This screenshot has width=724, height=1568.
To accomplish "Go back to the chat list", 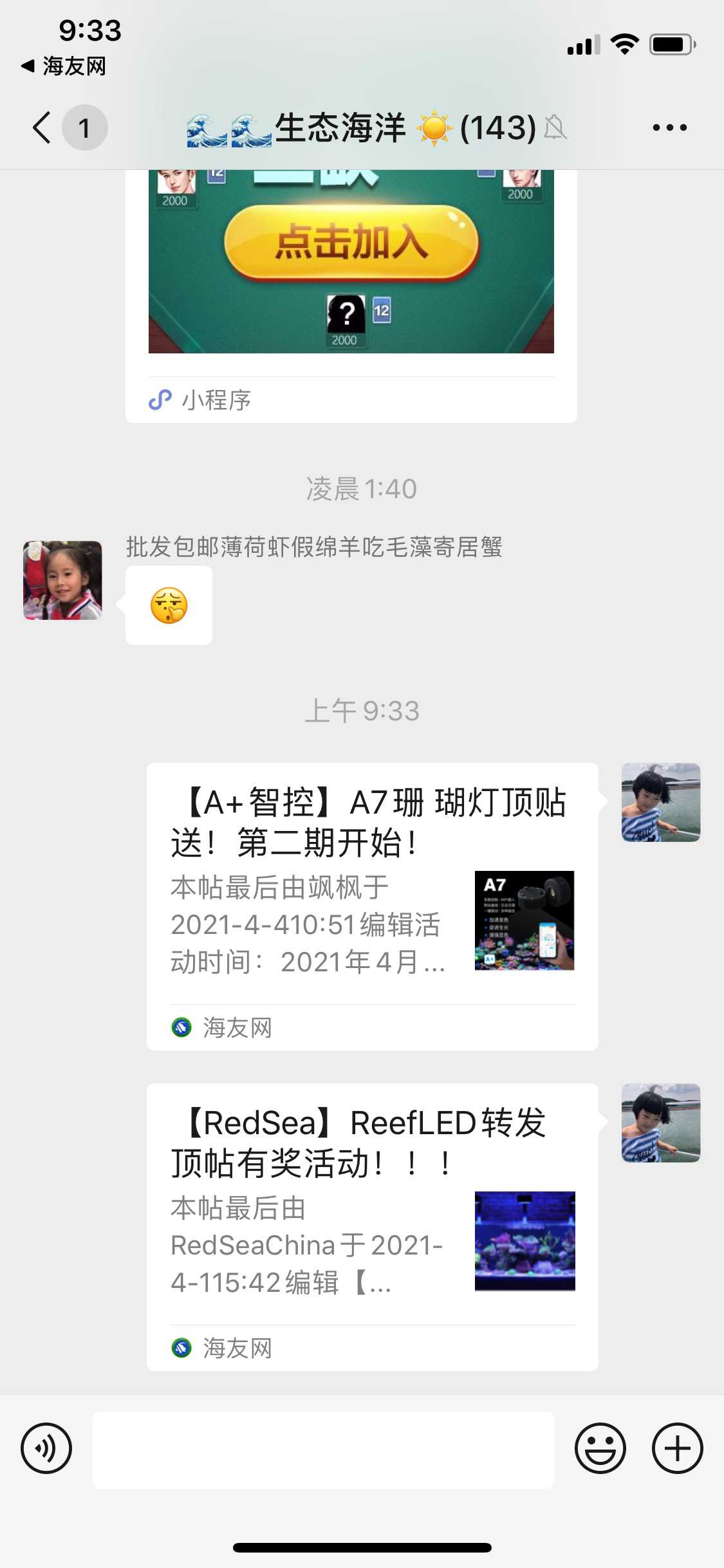I will pos(42,127).
